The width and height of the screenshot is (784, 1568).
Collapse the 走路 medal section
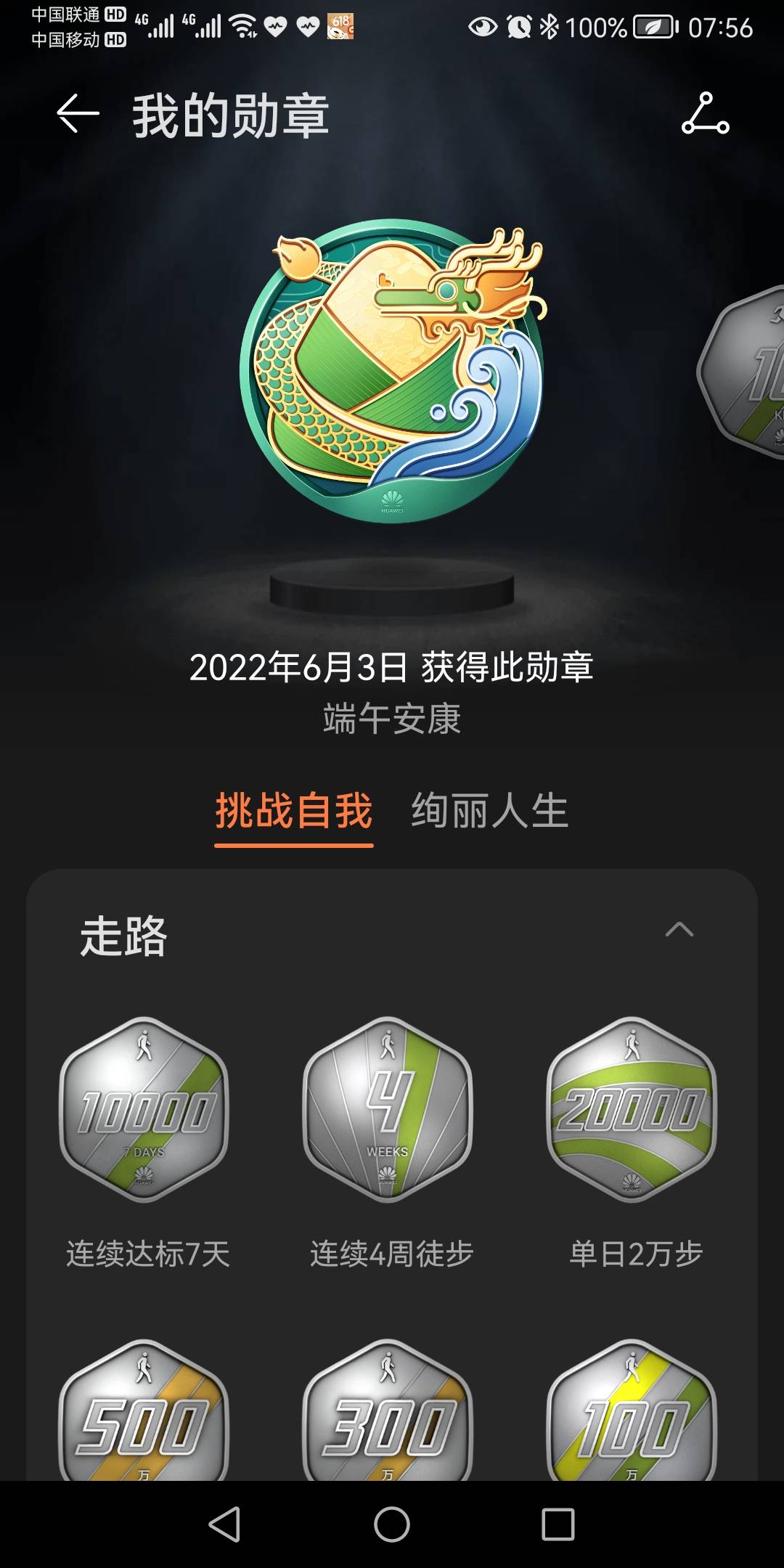click(680, 928)
